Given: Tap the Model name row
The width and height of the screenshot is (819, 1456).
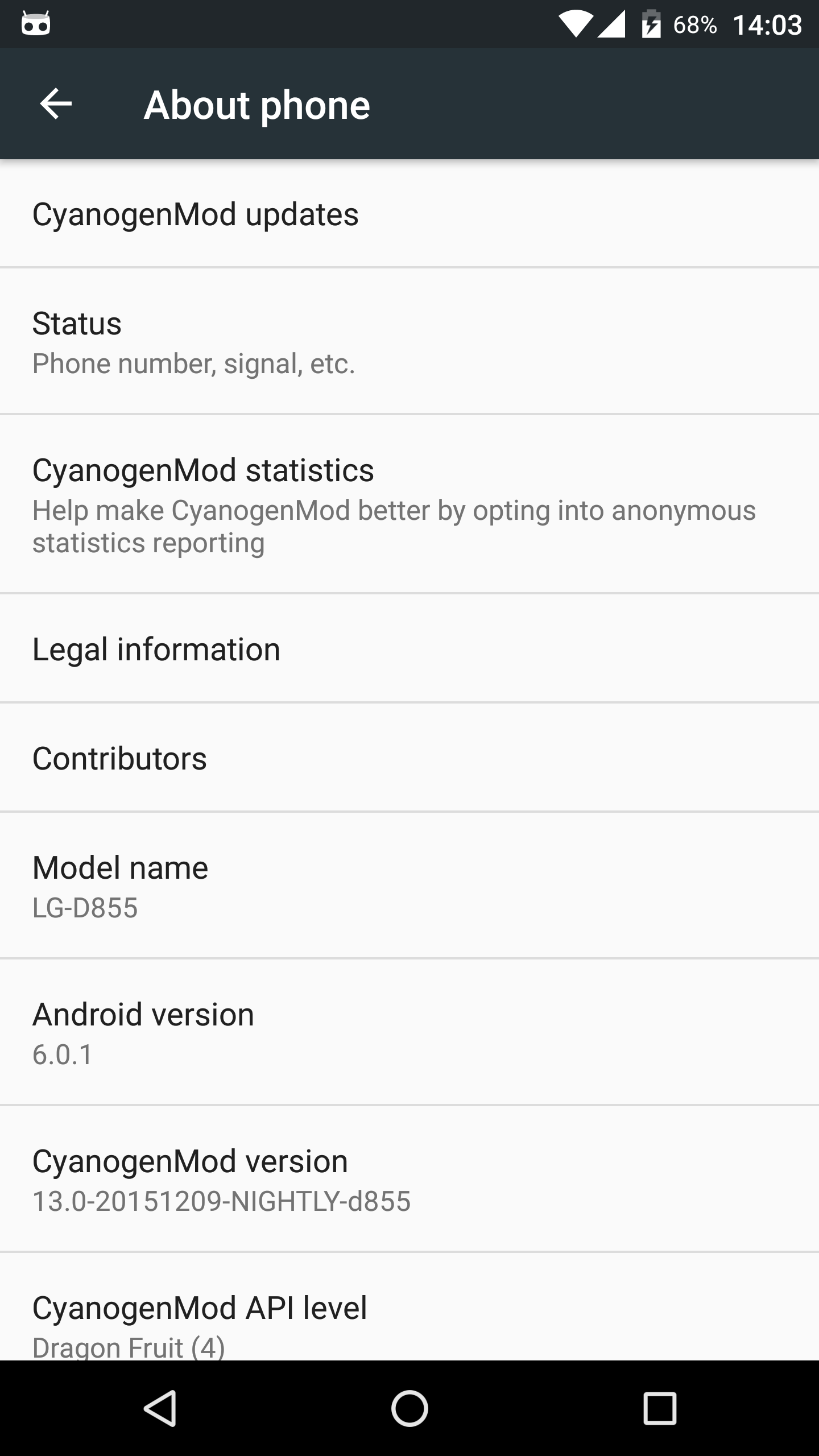Looking at the screenshot, I should pos(409,886).
